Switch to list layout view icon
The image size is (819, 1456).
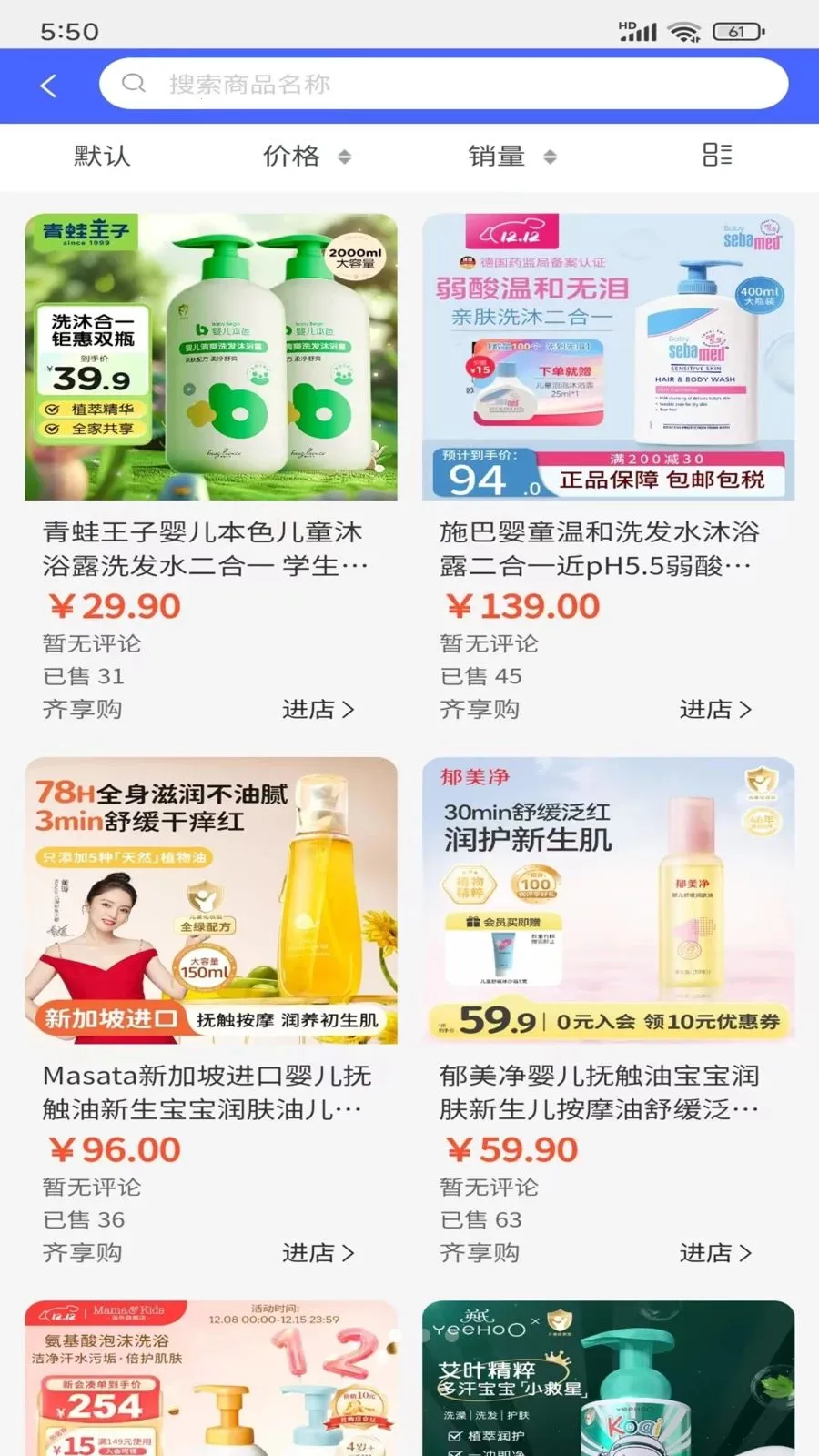pos(717,155)
